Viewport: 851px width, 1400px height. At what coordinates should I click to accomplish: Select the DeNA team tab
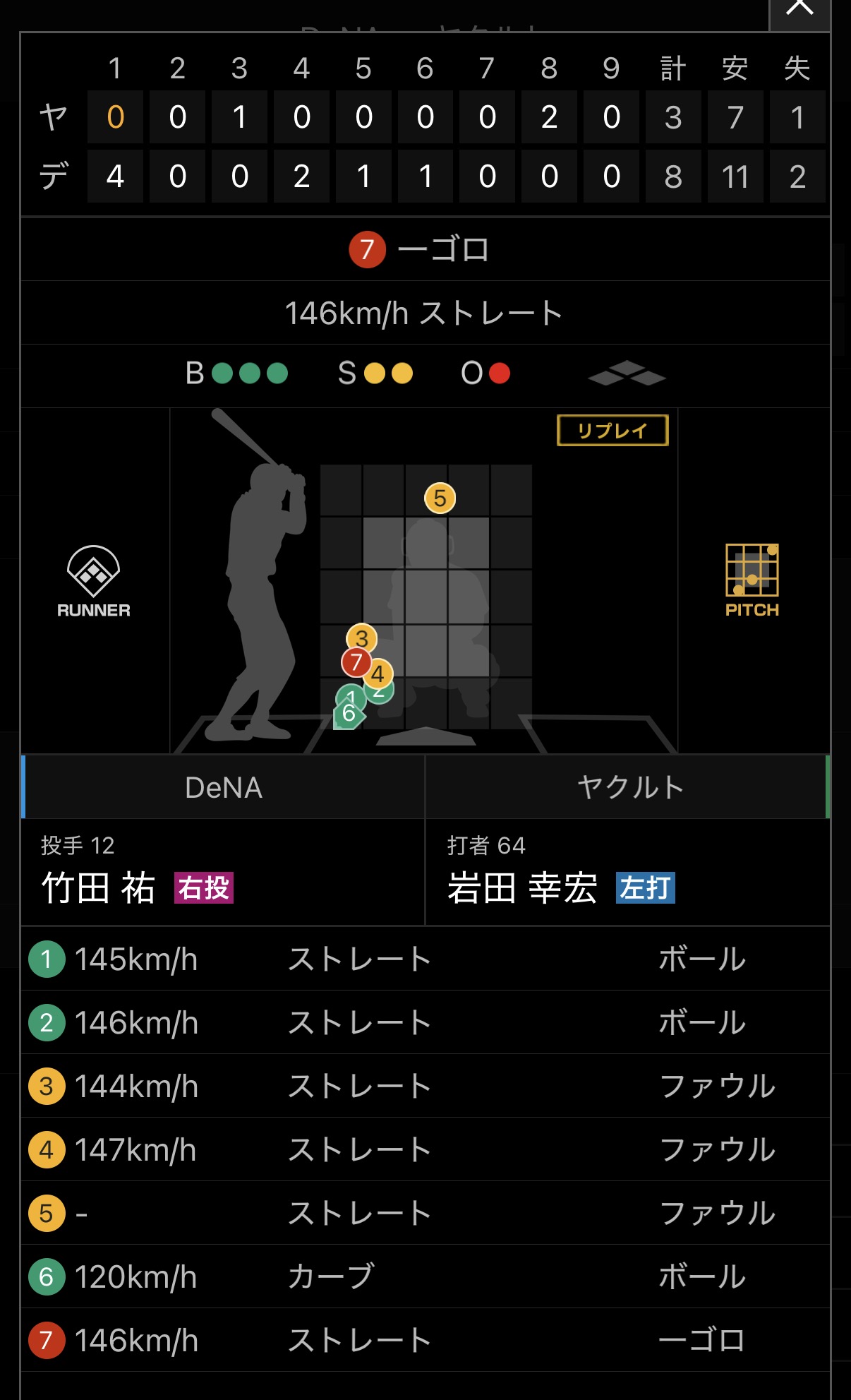click(224, 787)
